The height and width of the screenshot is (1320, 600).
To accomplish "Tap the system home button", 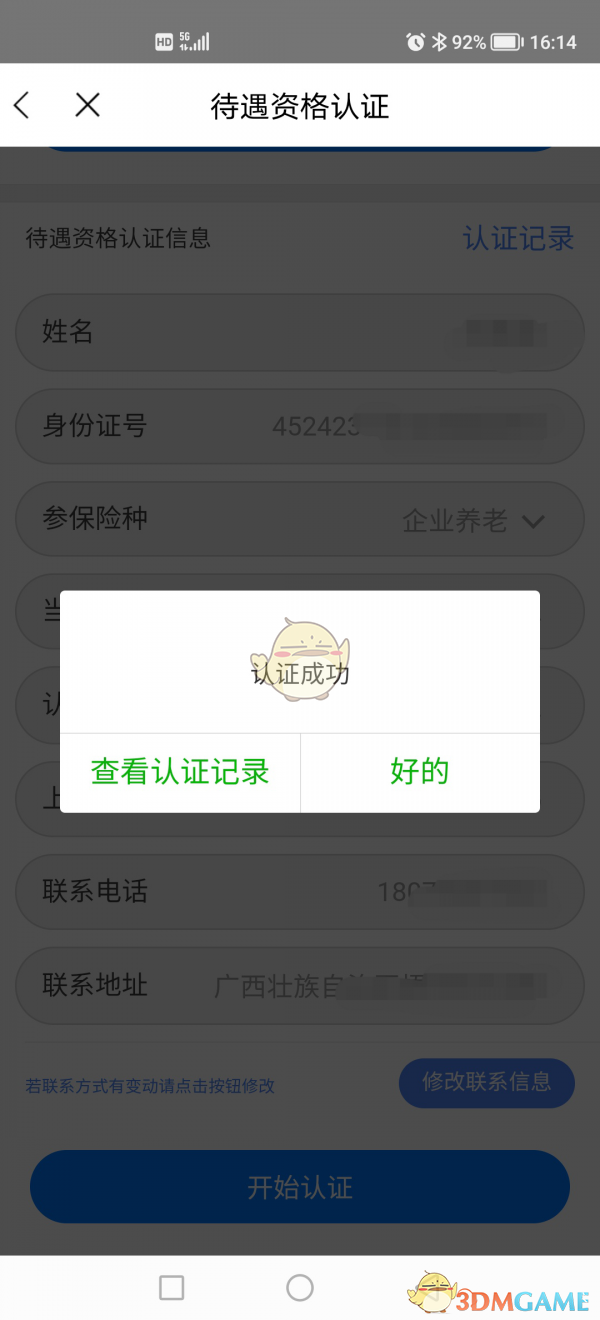I will (x=300, y=1288).
